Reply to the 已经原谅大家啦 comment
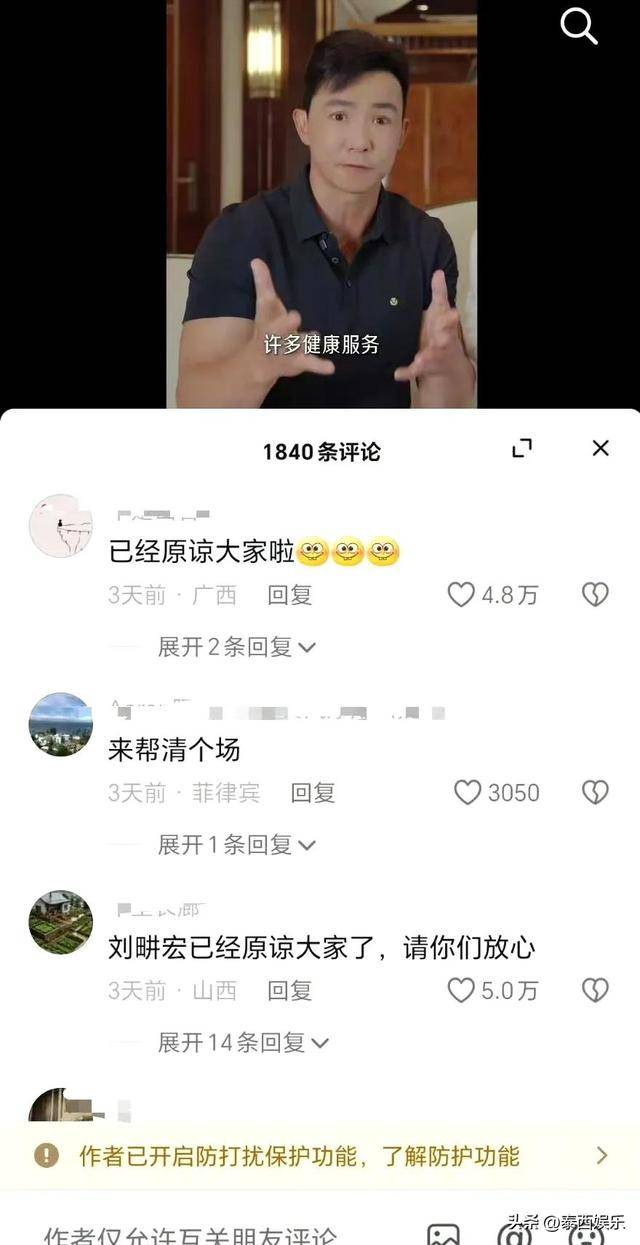 (x=290, y=595)
